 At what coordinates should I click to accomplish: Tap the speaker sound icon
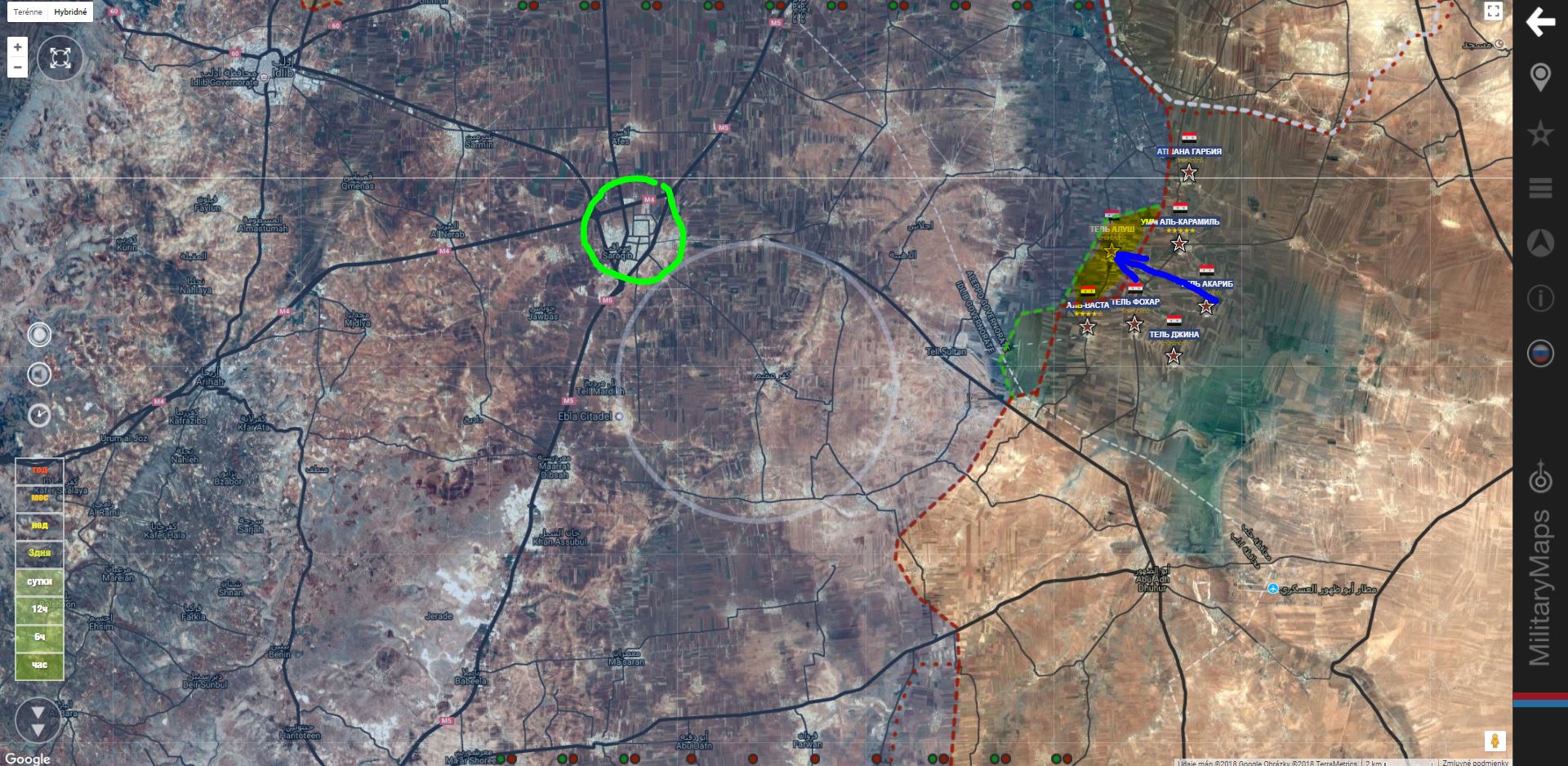point(39,375)
